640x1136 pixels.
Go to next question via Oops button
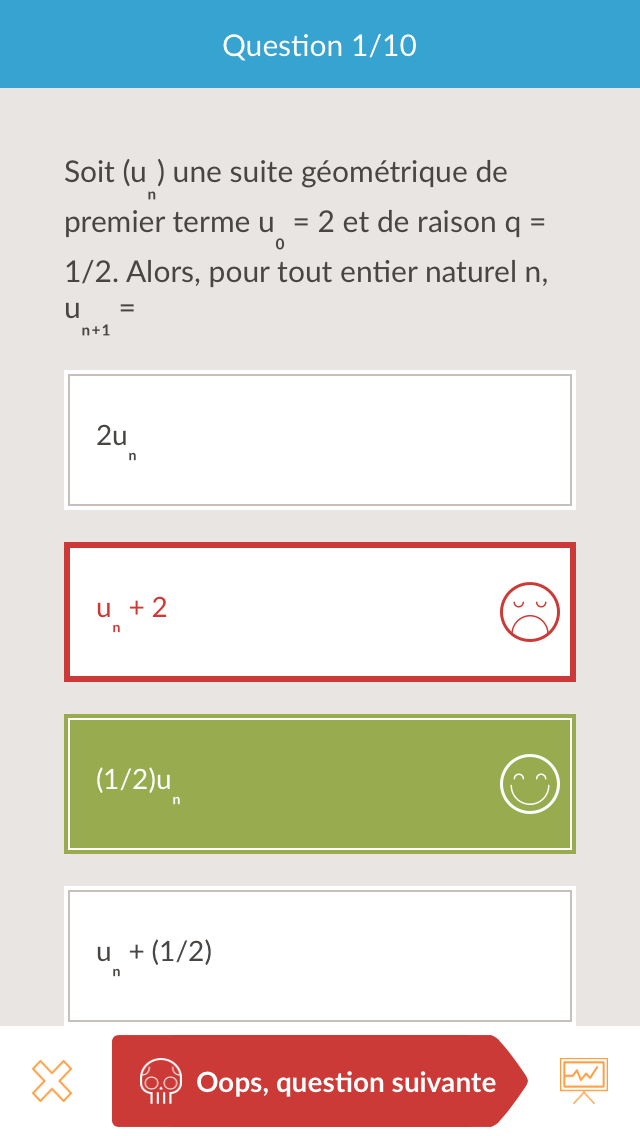[x=318, y=1081]
